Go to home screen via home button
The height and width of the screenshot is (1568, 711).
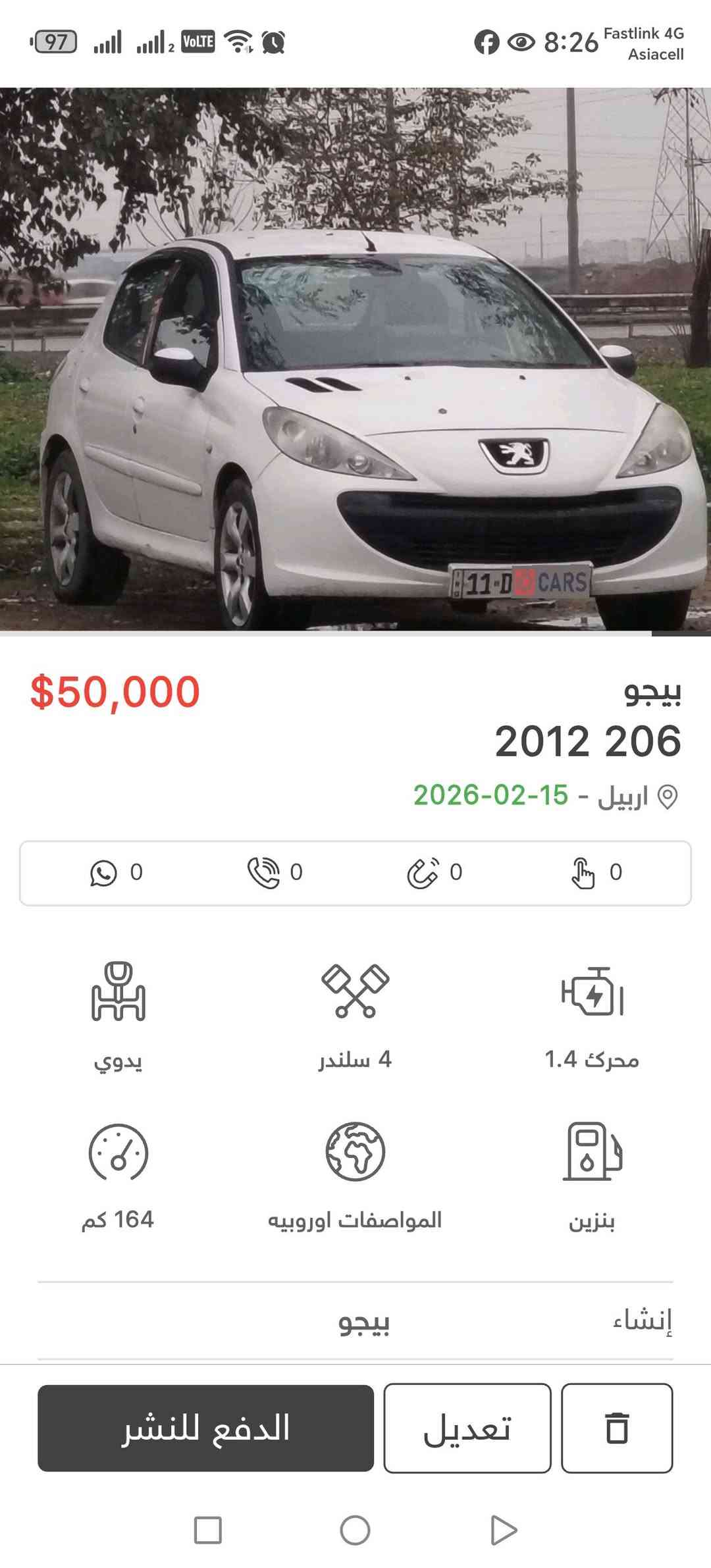click(x=355, y=1530)
